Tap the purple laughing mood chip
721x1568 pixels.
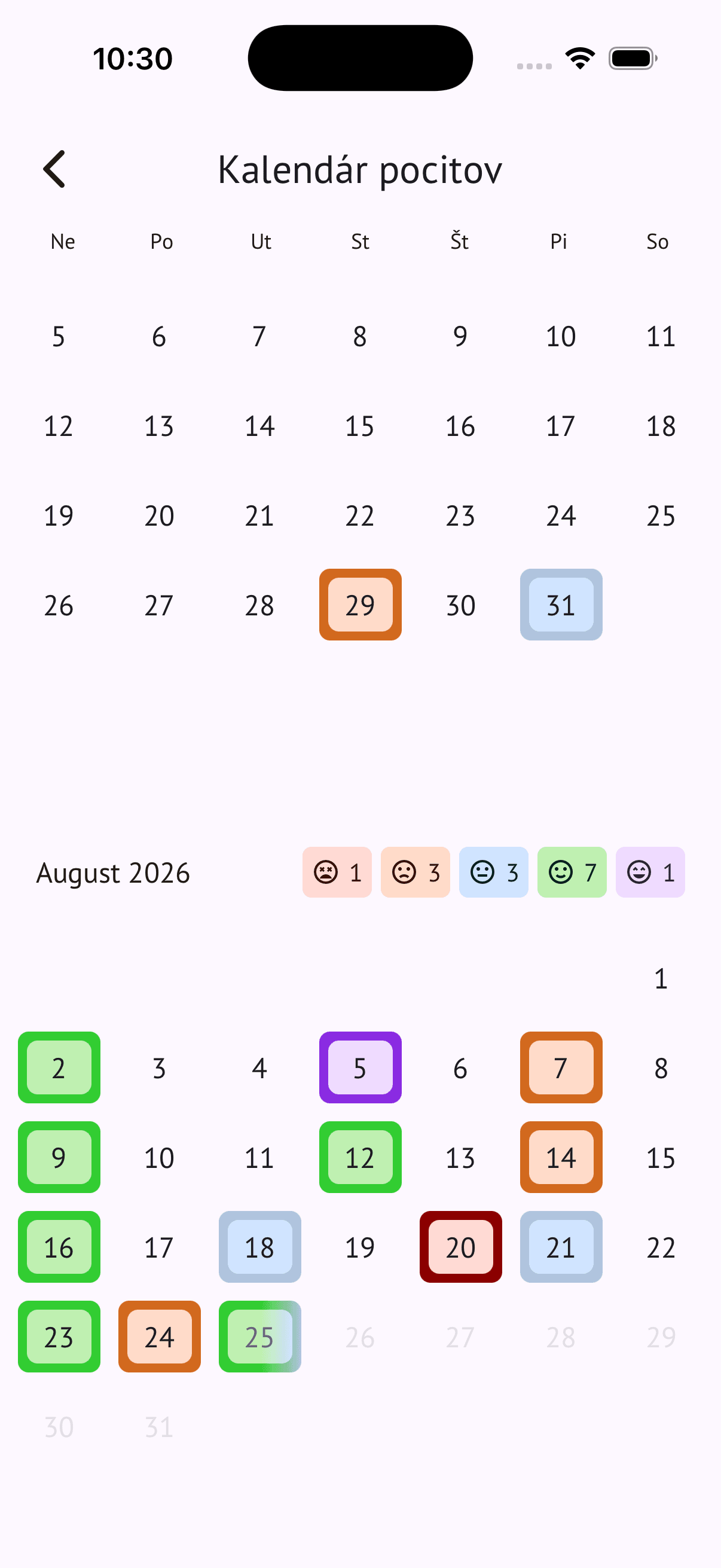(650, 872)
